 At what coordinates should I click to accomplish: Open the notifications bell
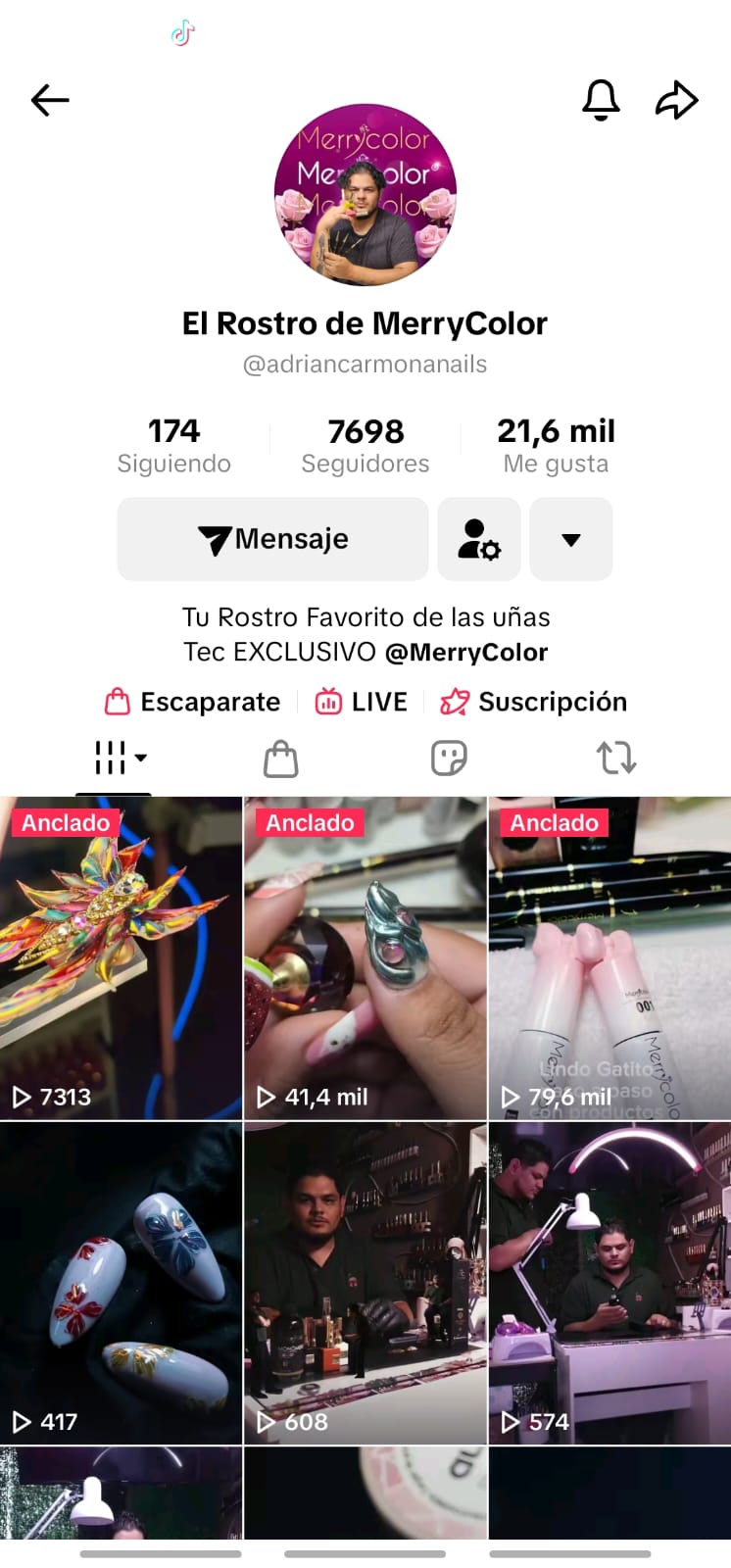[x=601, y=100]
